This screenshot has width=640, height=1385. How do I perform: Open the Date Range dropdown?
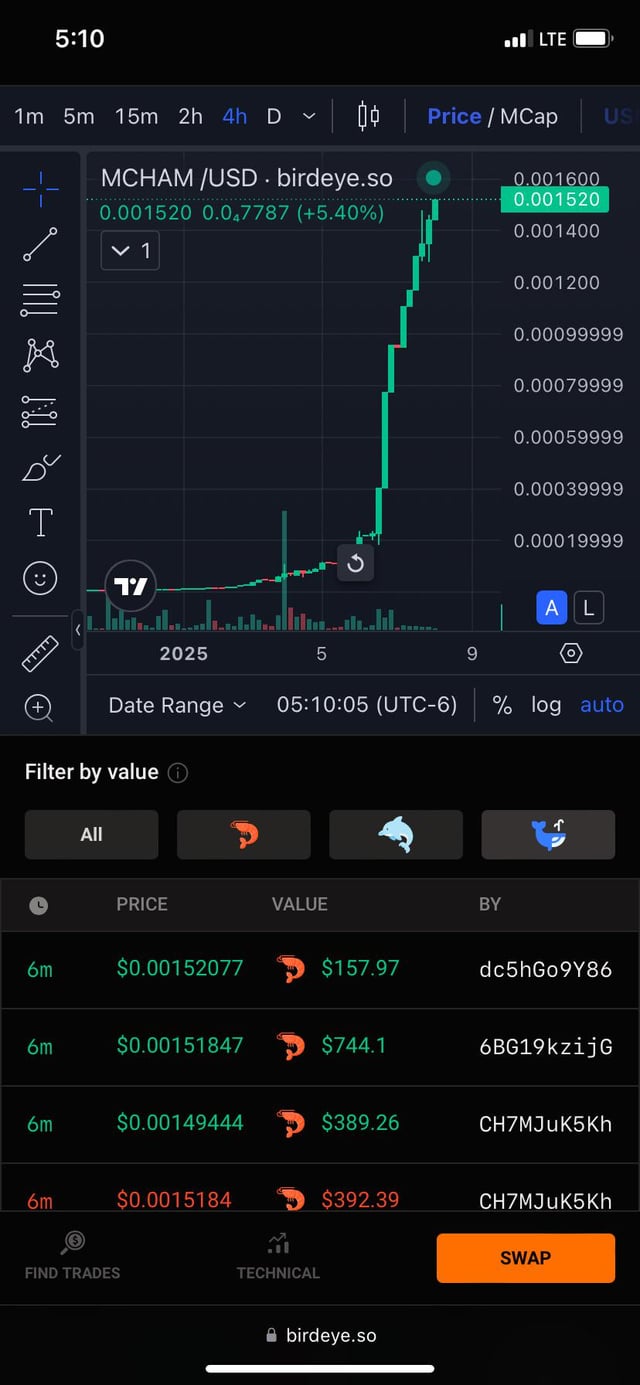177,705
